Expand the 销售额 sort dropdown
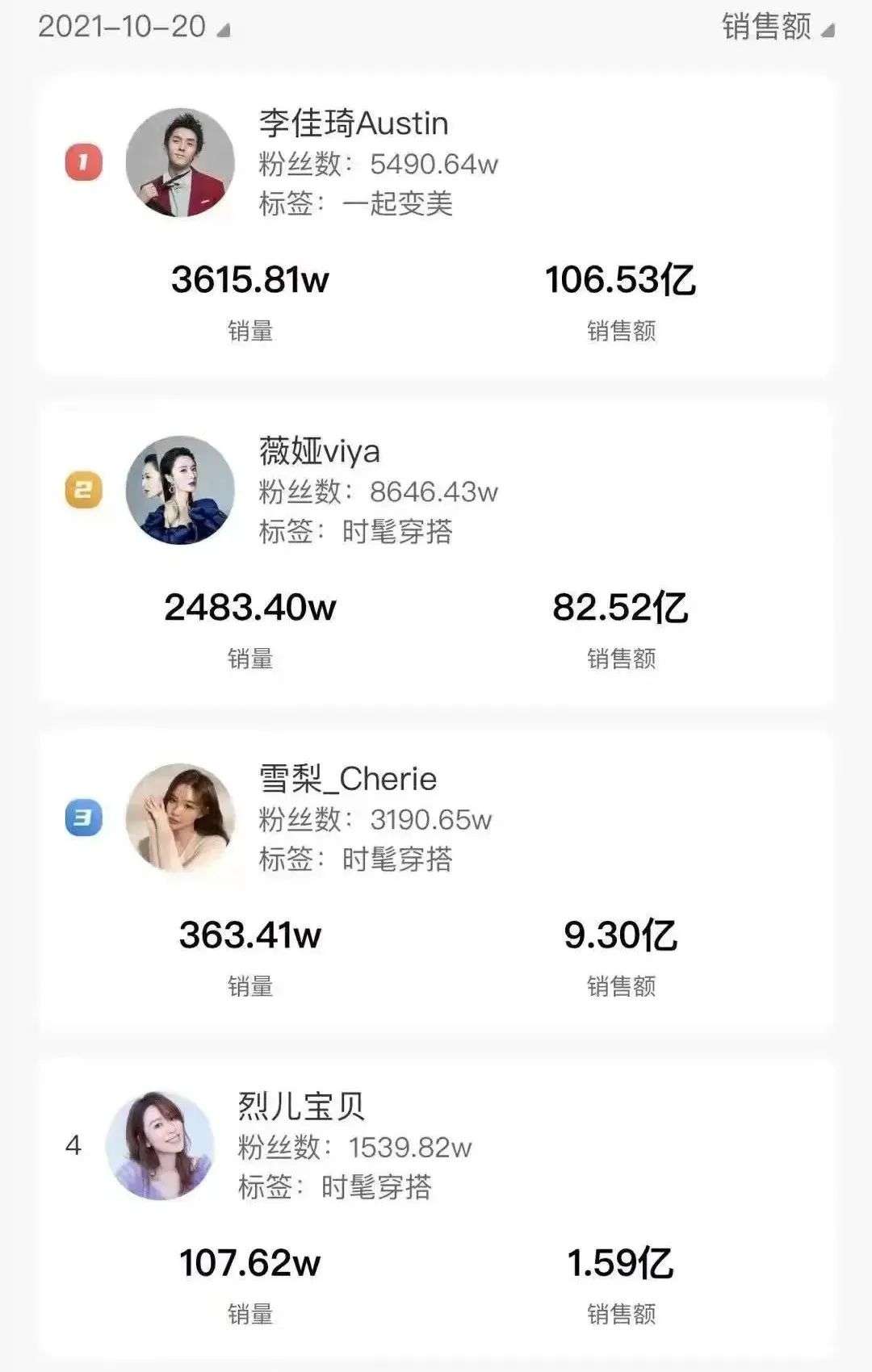 [777, 27]
